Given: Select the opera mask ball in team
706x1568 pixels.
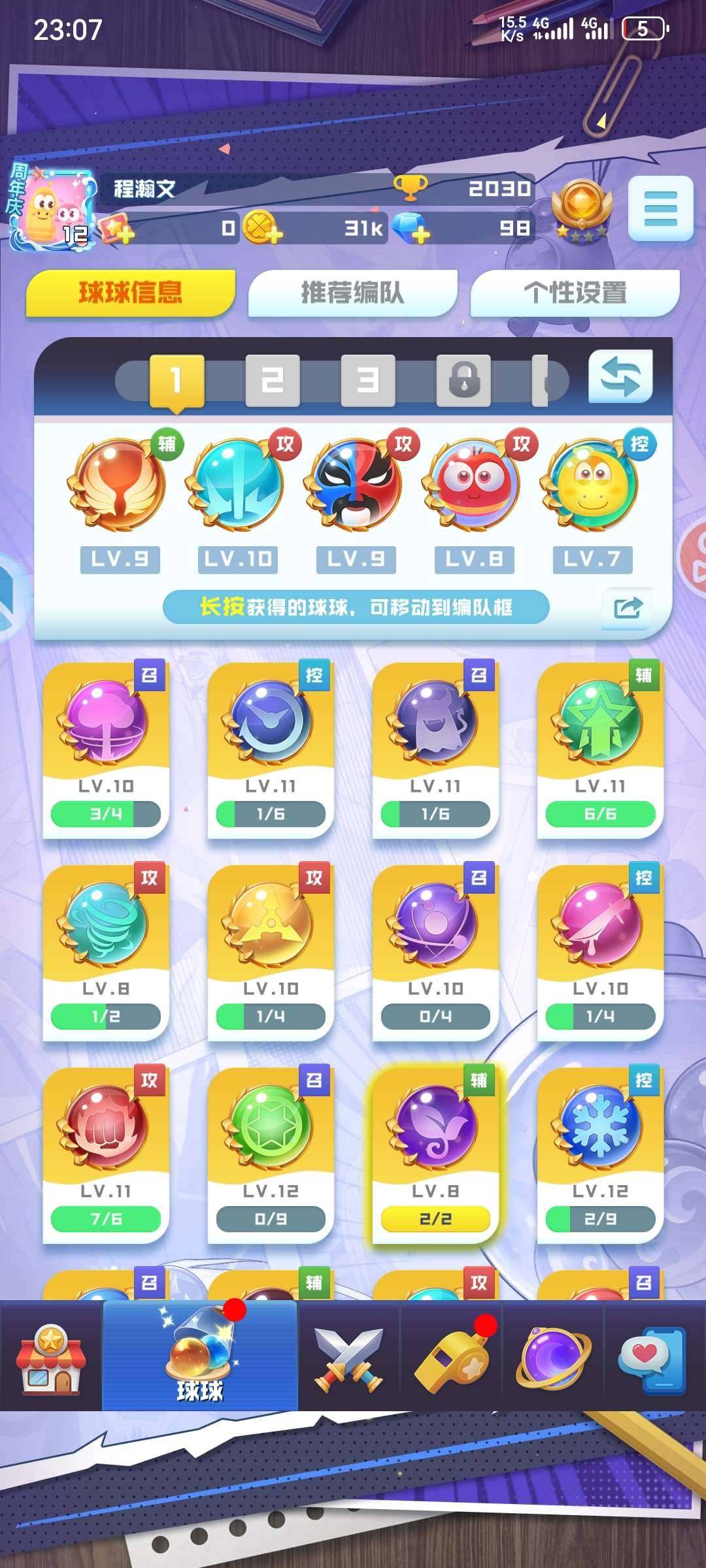Looking at the screenshot, I should pos(356,483).
